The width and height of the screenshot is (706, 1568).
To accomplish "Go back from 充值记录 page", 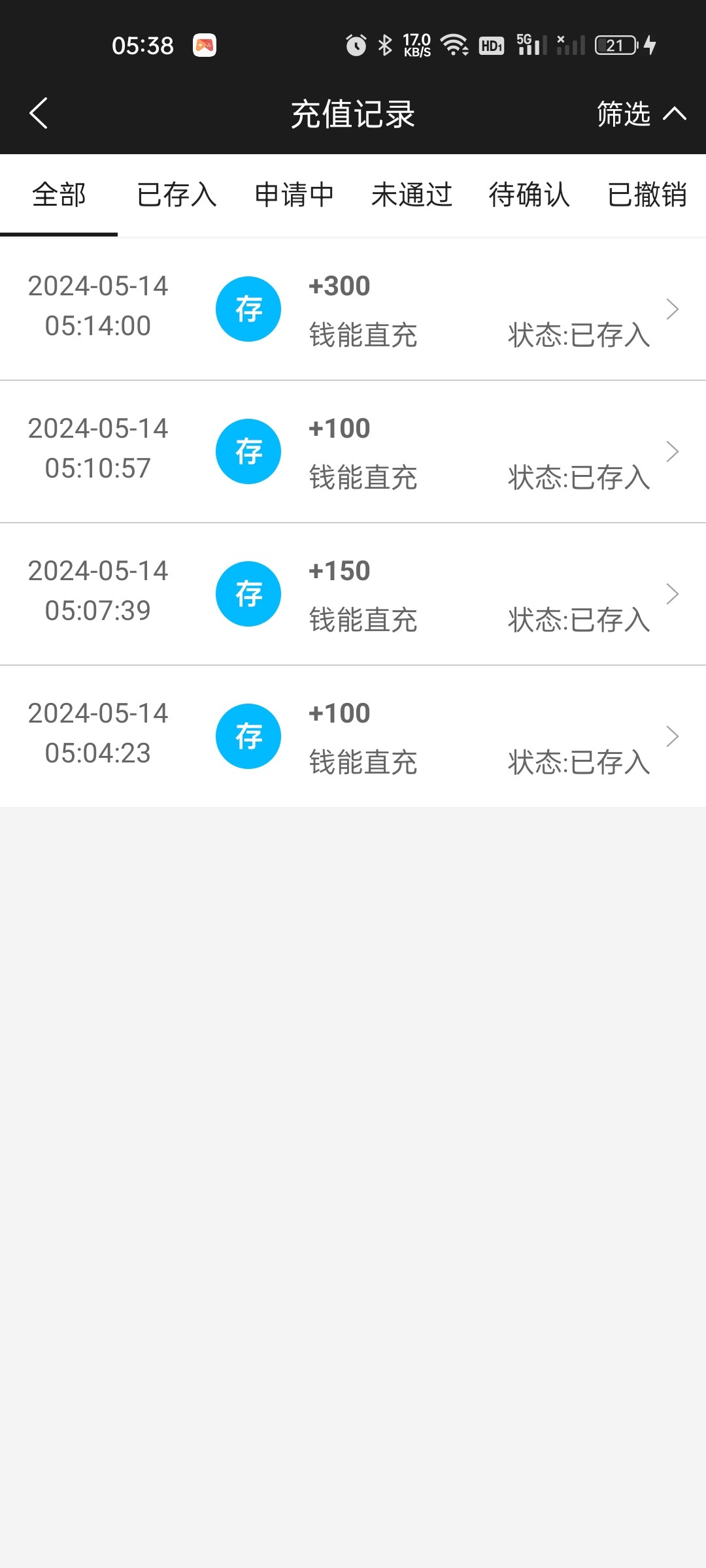I will [39, 114].
